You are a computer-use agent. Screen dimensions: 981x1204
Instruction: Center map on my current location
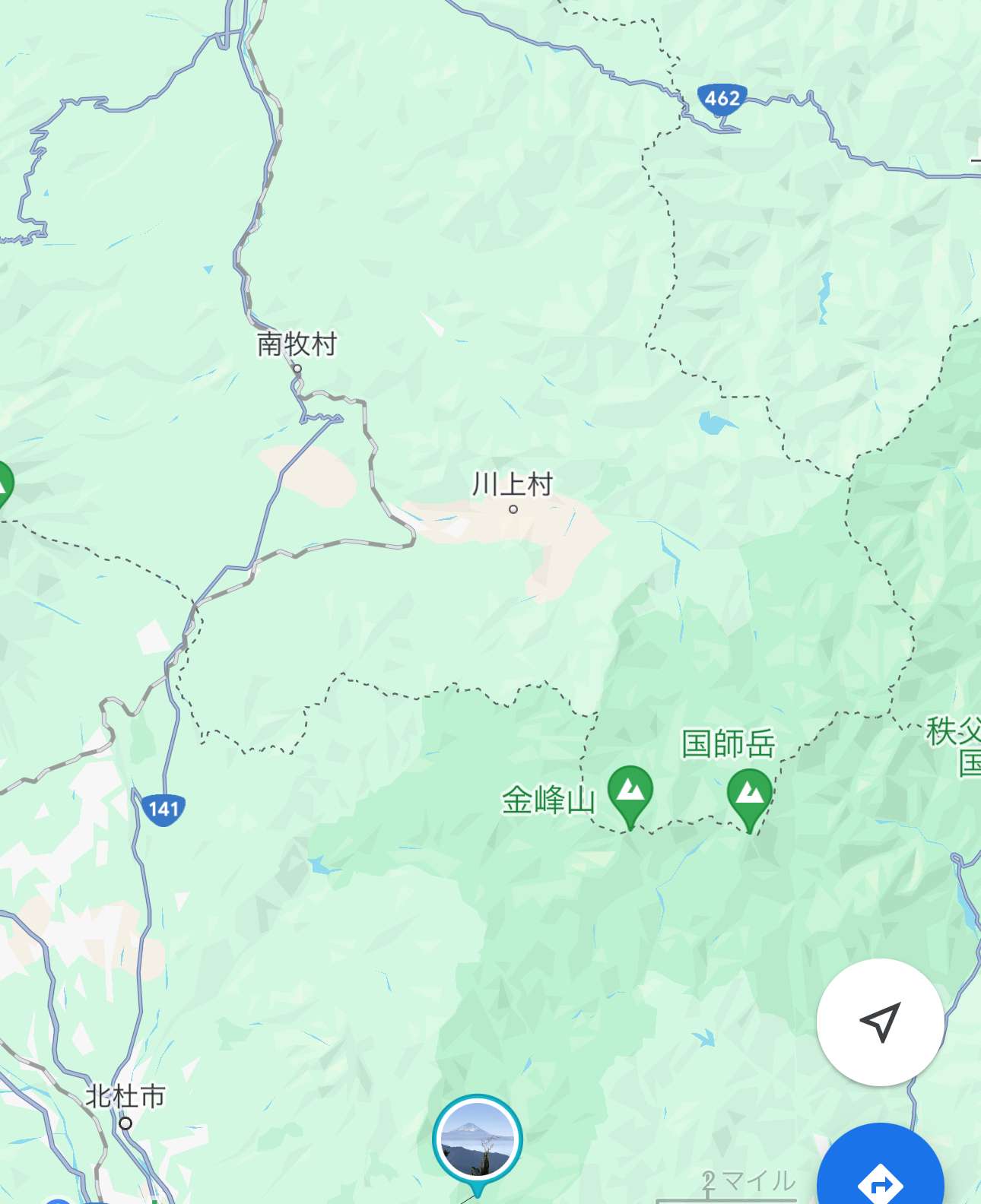click(880, 1022)
